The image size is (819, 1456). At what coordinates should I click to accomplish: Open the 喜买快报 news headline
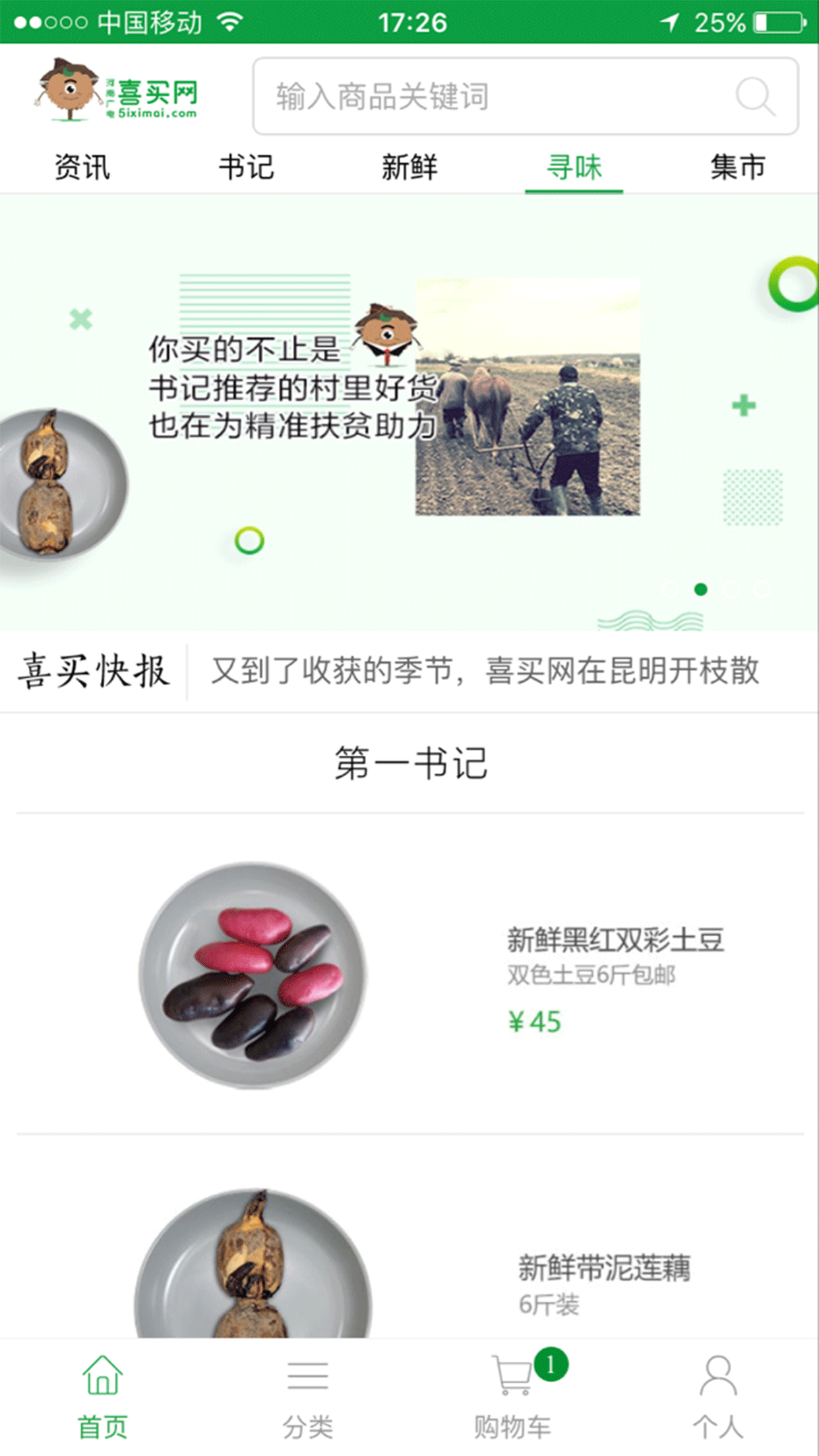point(485,671)
